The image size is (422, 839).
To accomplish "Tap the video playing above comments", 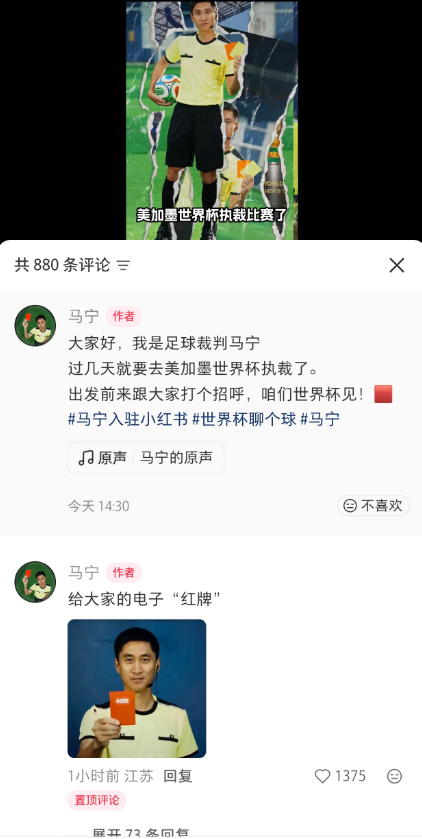I will pyautogui.click(x=212, y=120).
